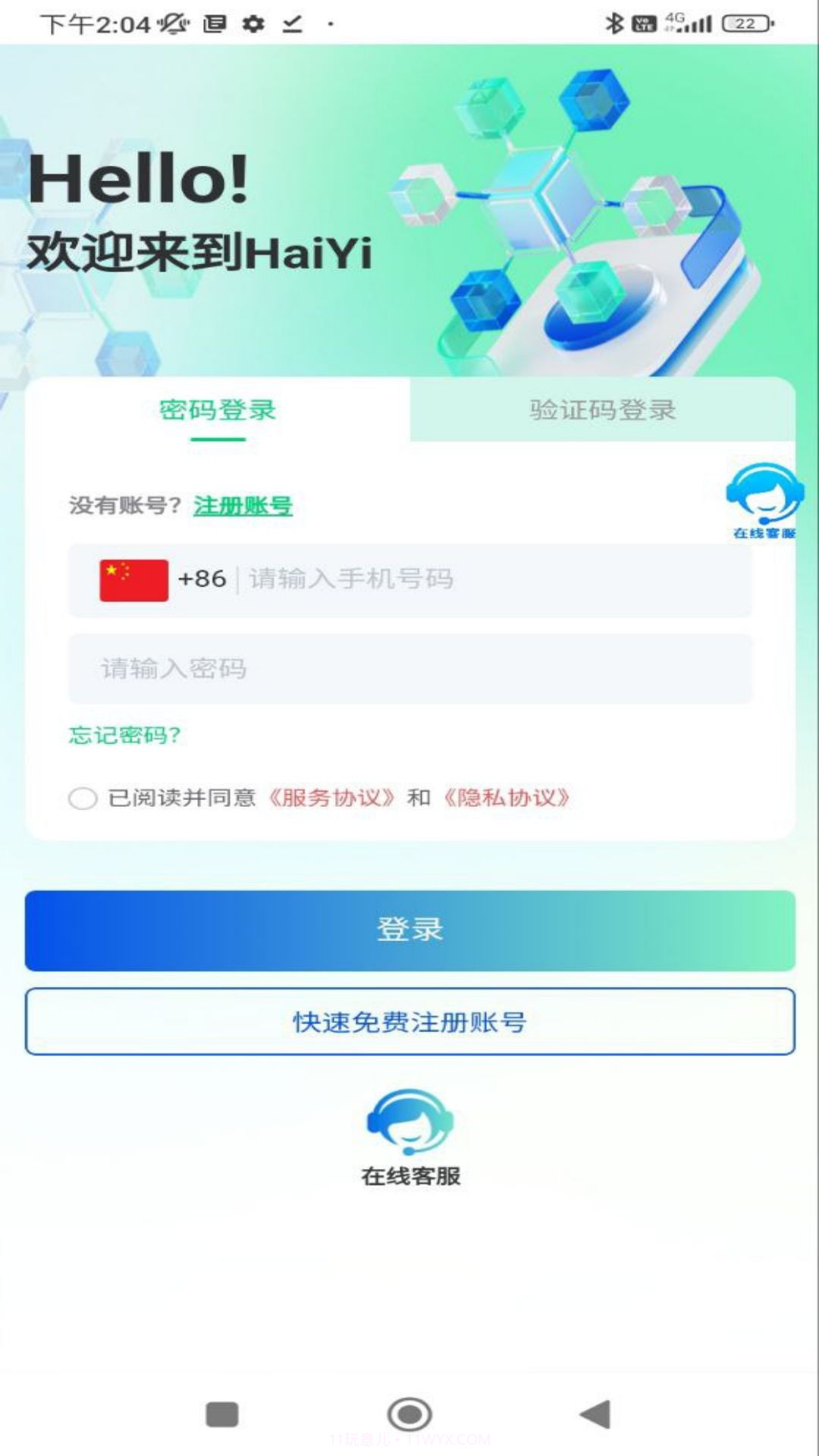Tap the settings gear icon in status bar
Image resolution: width=819 pixels, height=1456 pixels.
(253, 23)
